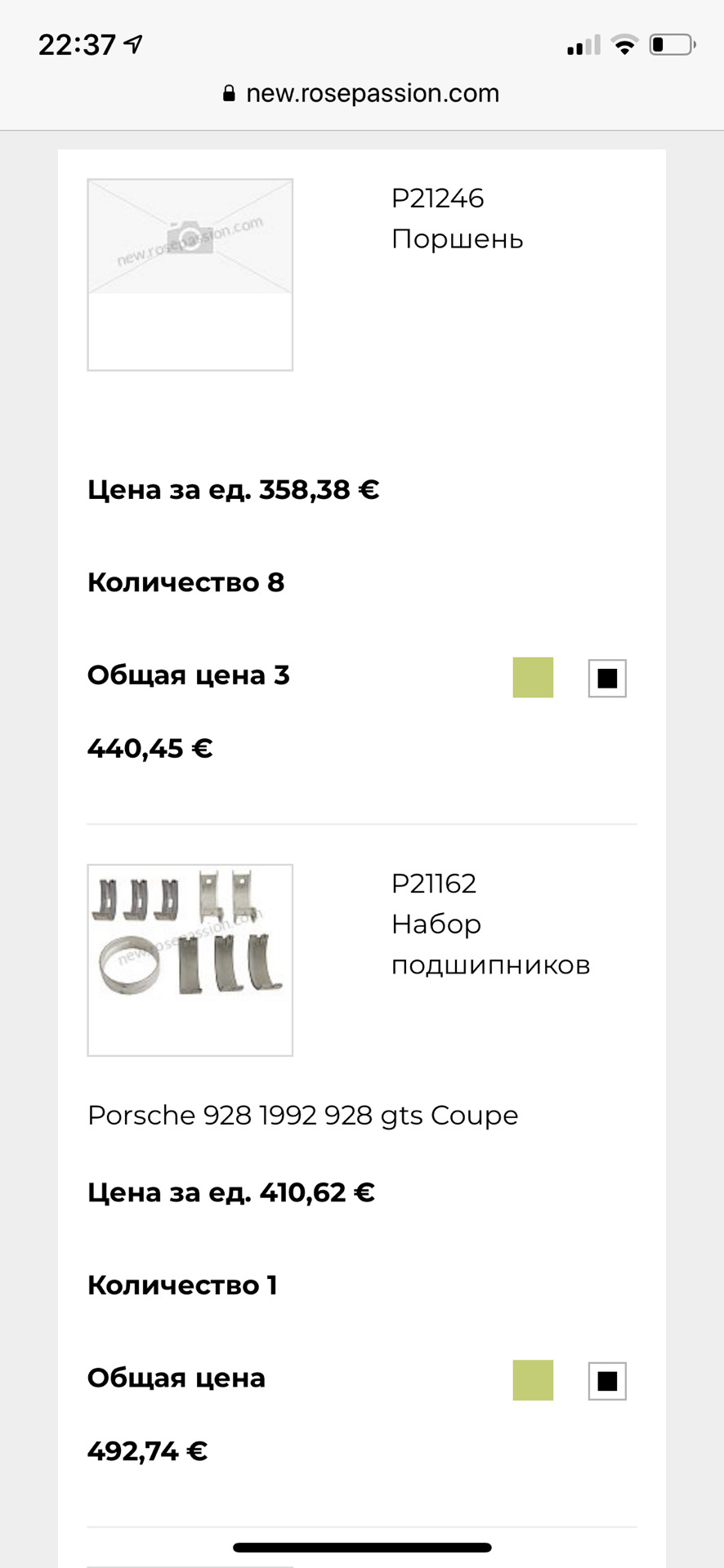The height and width of the screenshot is (1568, 724).
Task: Click the green square beside the 492,74 € row
Action: (533, 1380)
